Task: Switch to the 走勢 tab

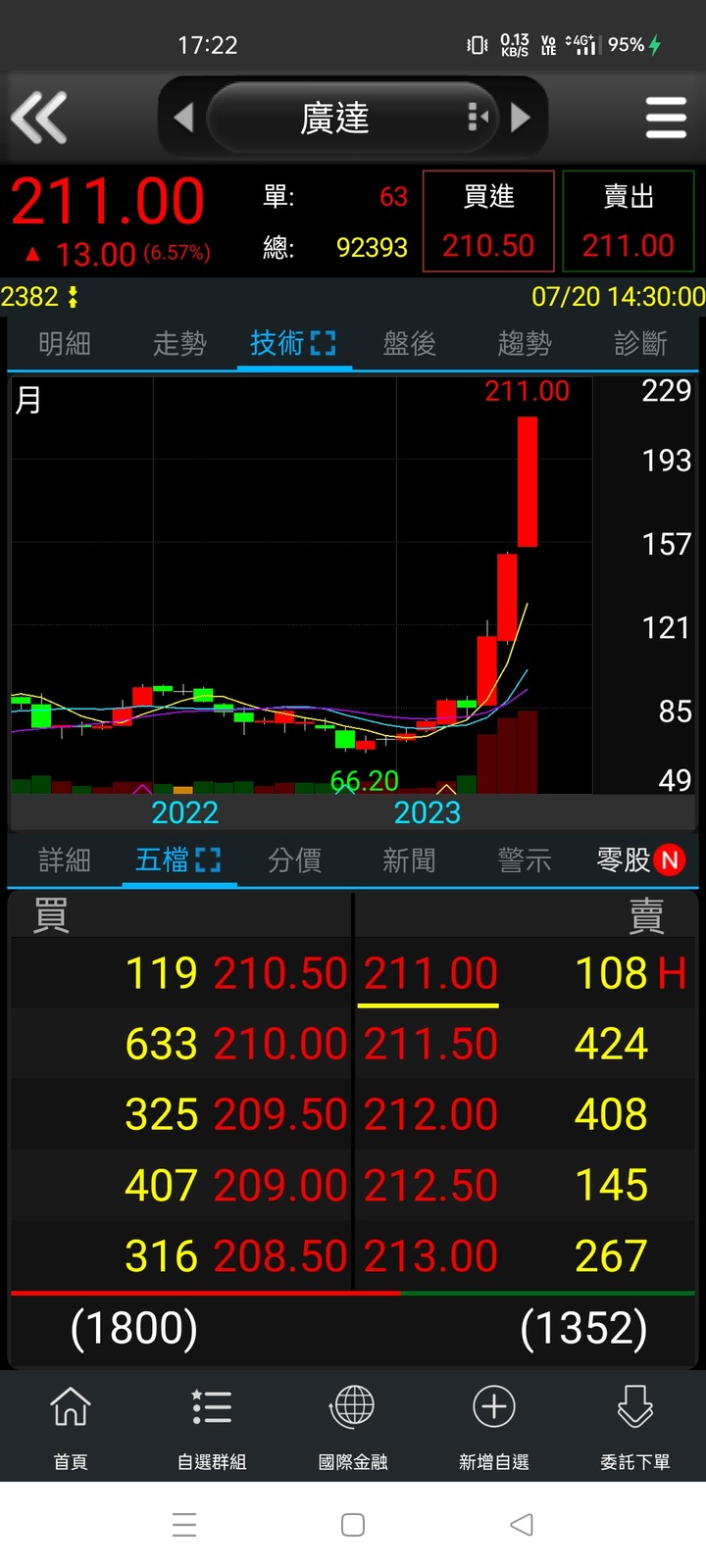Action: point(179,343)
